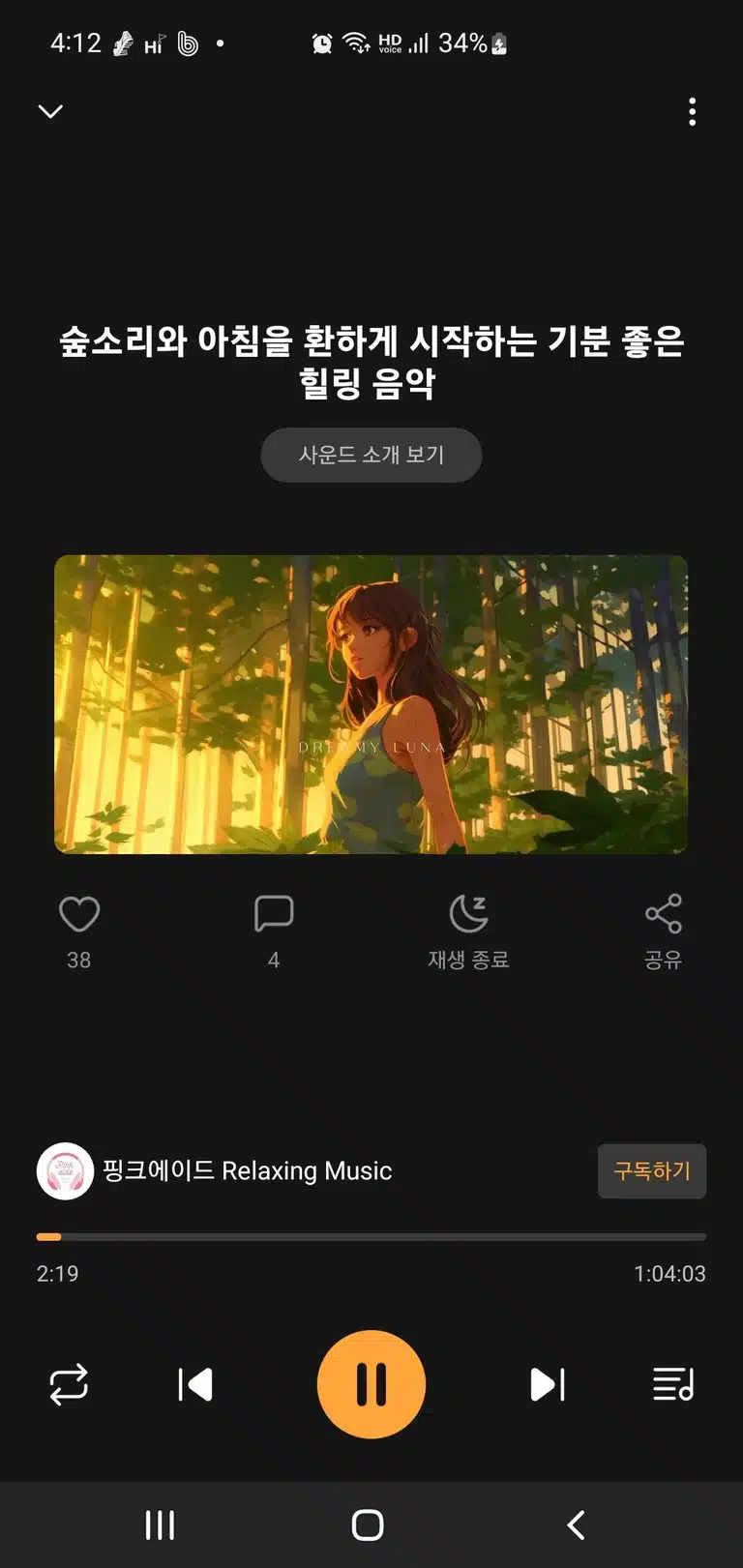
Task: Open the three-dot overflow menu
Action: (x=692, y=112)
